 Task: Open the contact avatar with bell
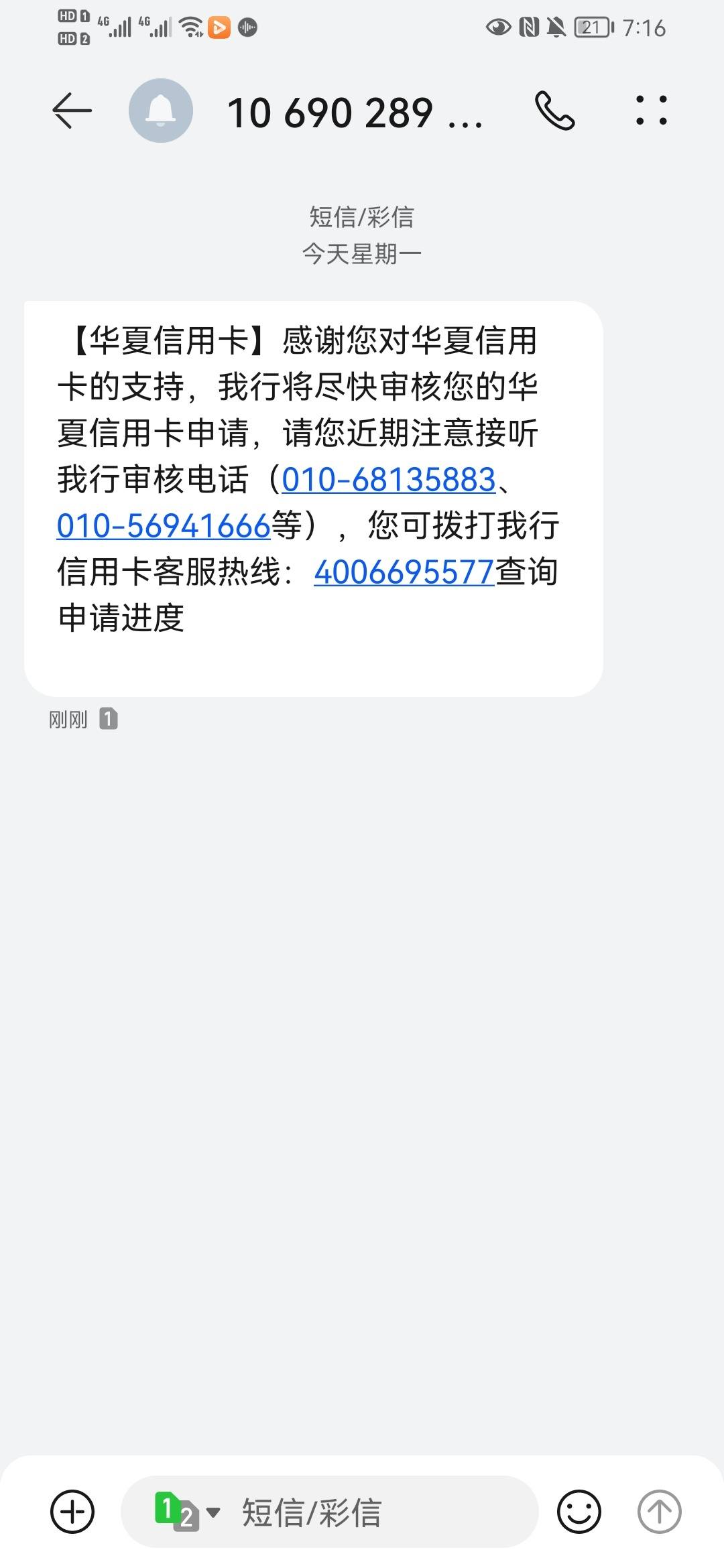pyautogui.click(x=161, y=111)
